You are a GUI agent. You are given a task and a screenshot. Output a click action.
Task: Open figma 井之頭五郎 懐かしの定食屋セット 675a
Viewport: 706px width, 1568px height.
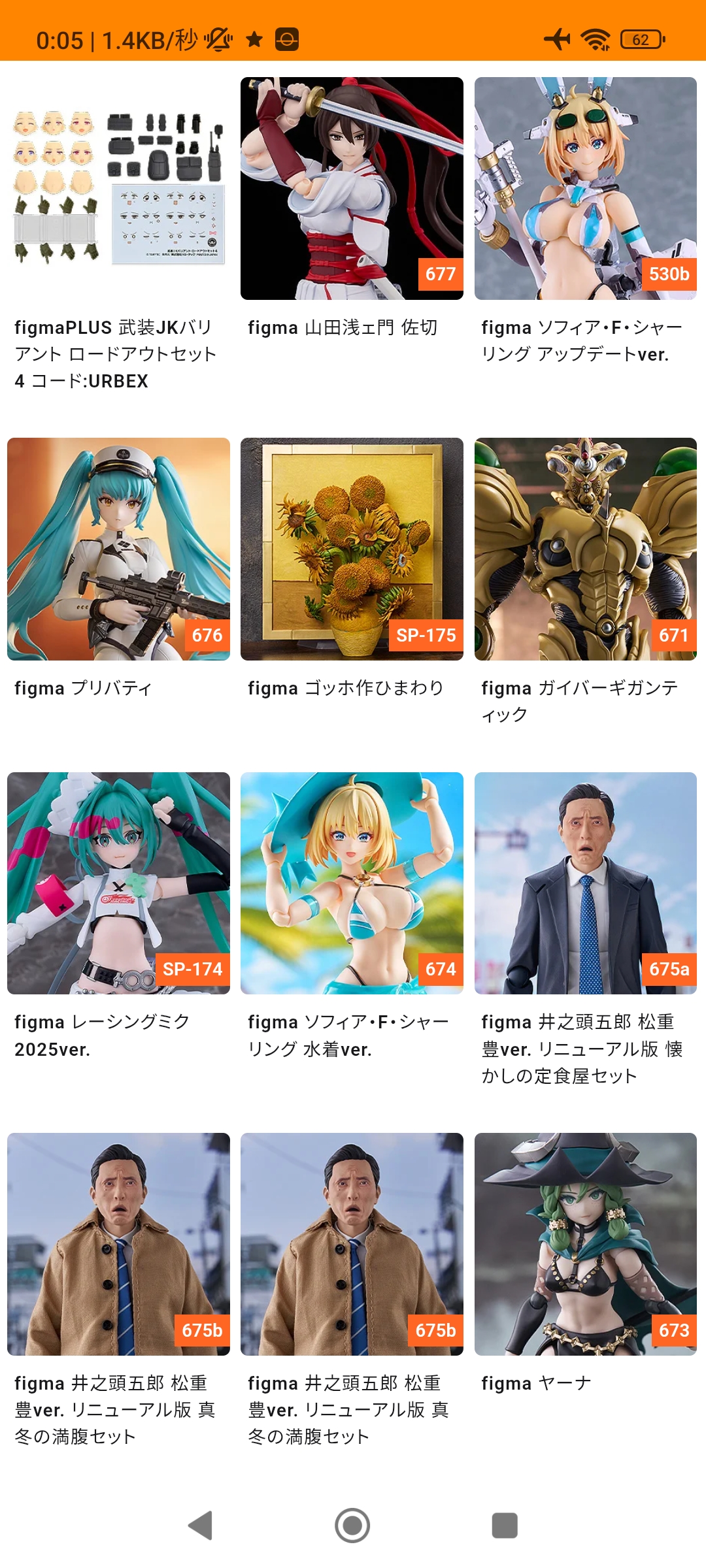[x=585, y=883]
